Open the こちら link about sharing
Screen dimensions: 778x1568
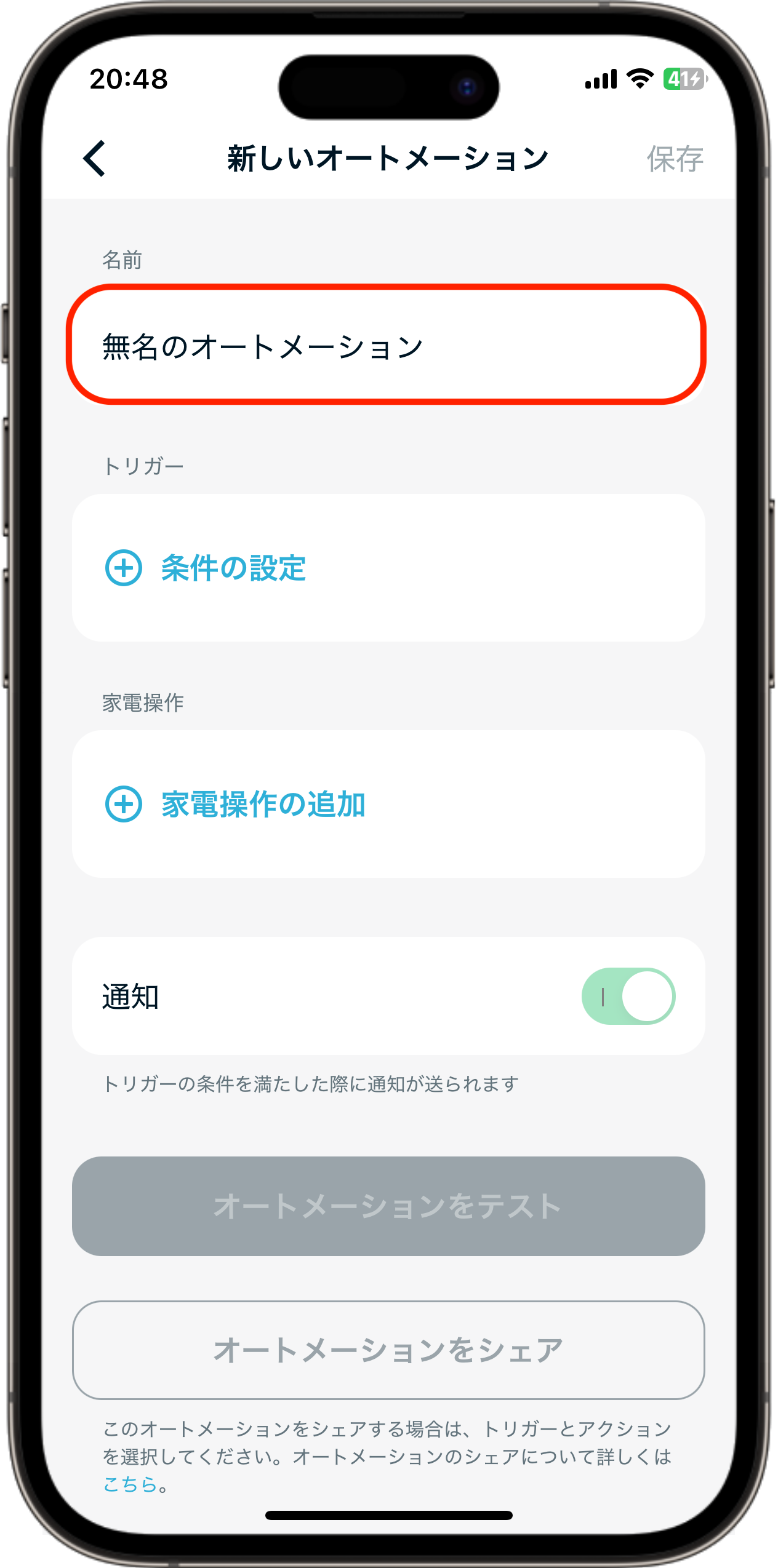[130, 1484]
